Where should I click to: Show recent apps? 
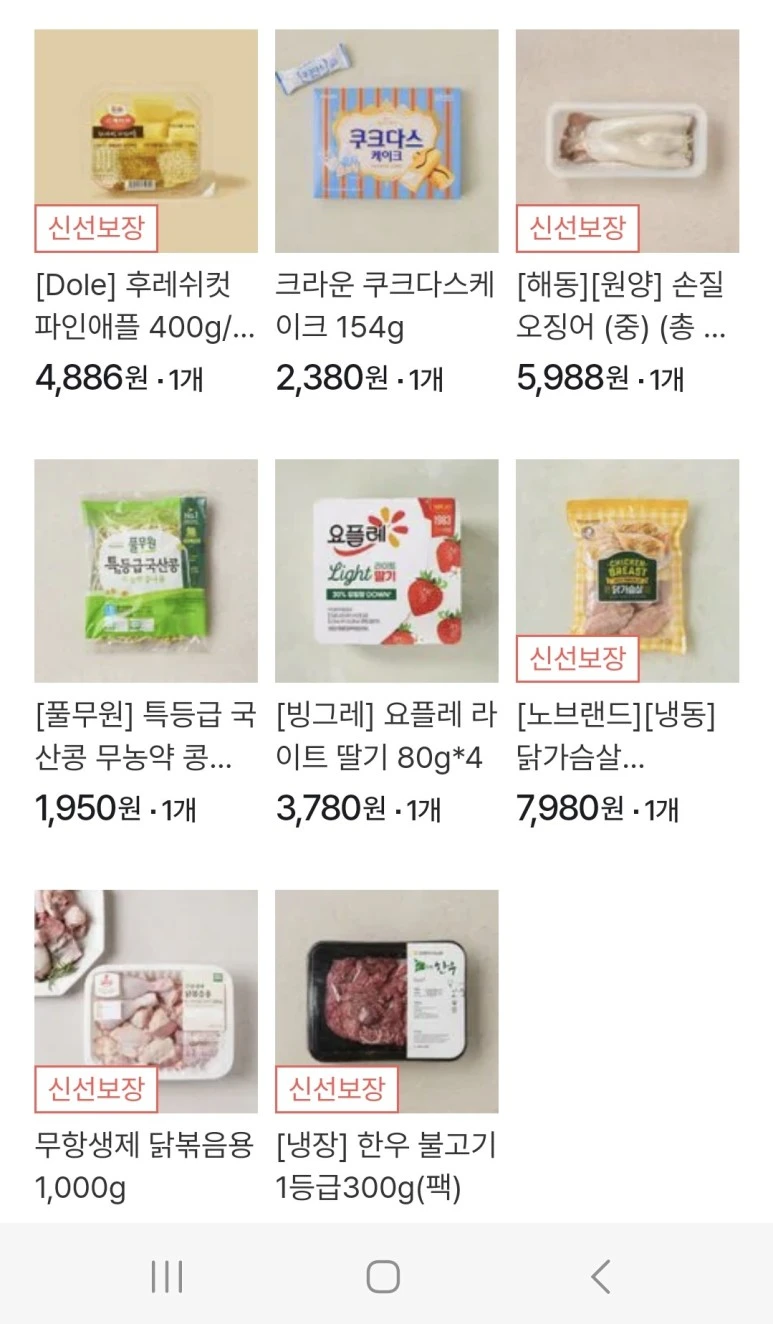tap(166, 1276)
